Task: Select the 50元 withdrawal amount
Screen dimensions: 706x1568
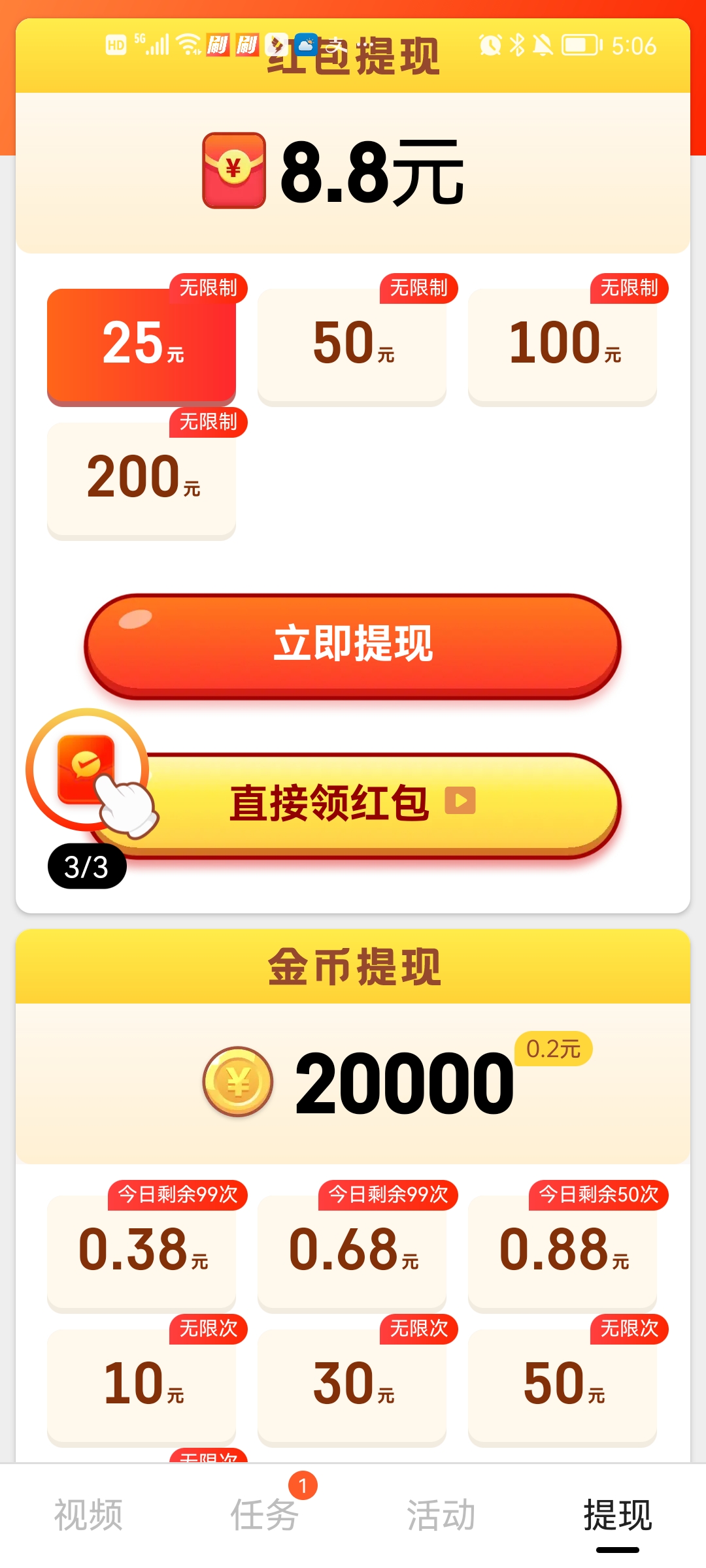Action: pyautogui.click(x=352, y=344)
